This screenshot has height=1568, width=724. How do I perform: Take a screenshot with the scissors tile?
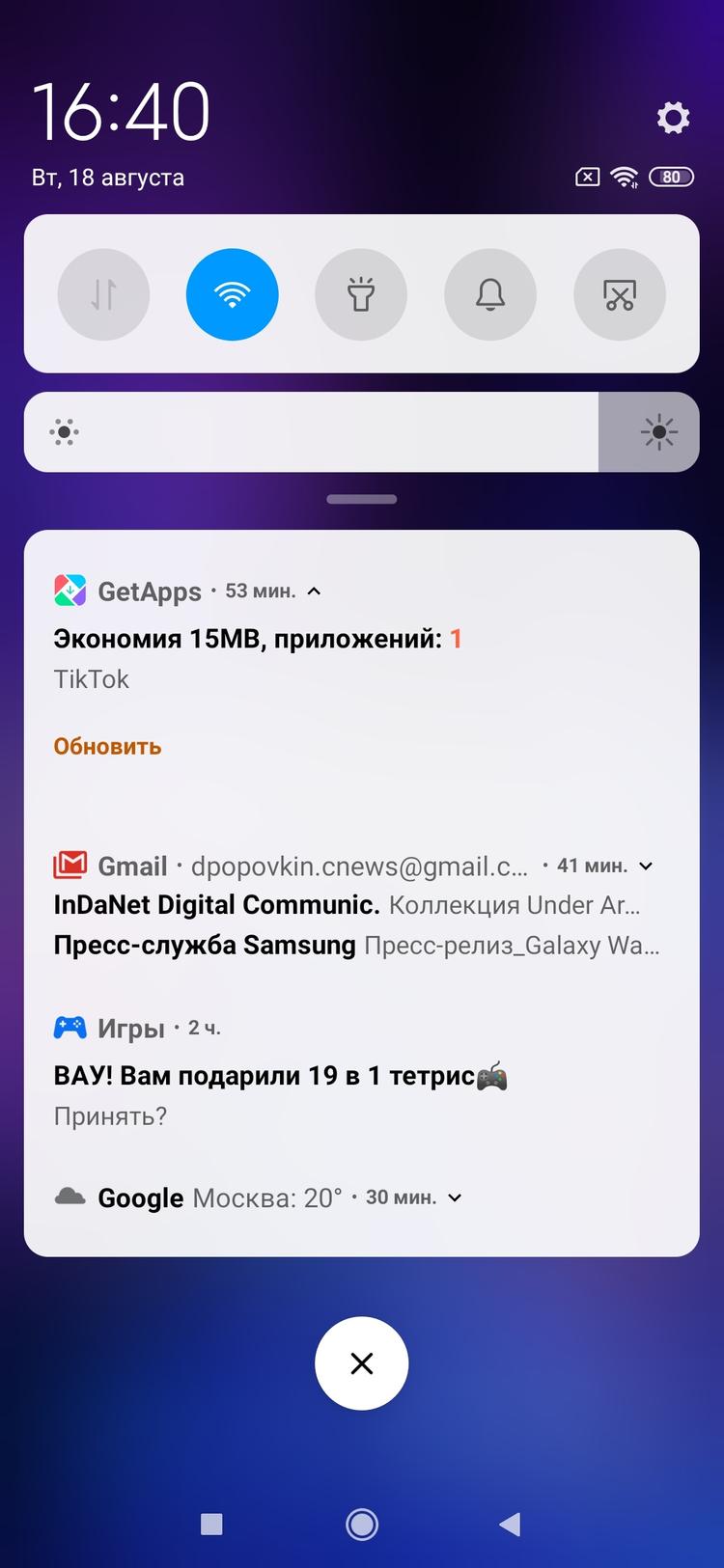[619, 294]
